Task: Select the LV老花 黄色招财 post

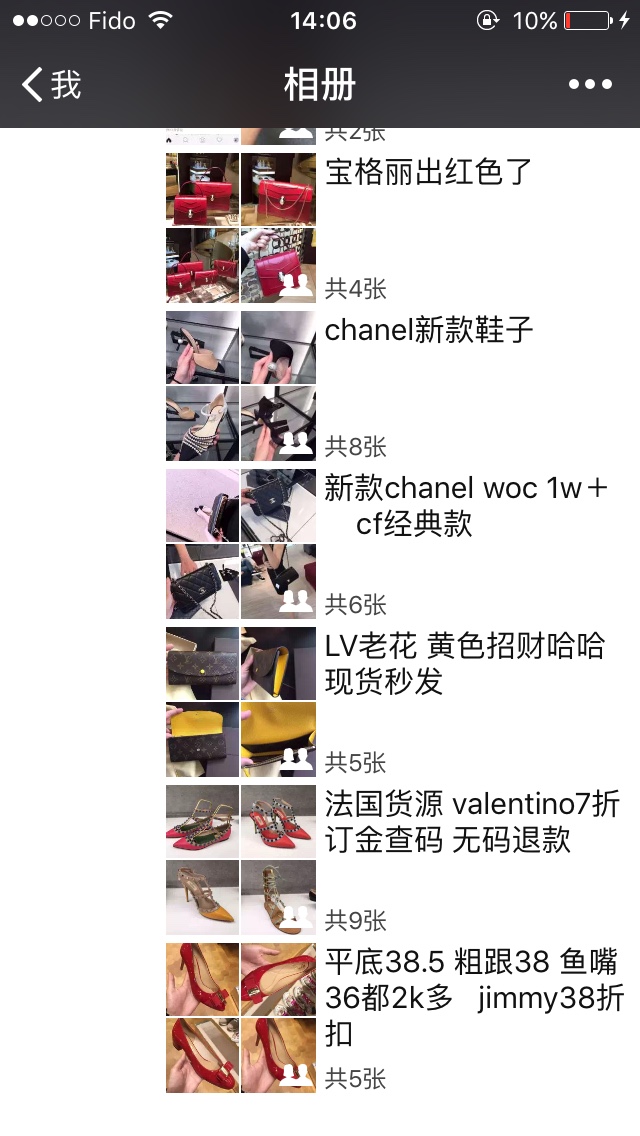Action: tap(464, 663)
